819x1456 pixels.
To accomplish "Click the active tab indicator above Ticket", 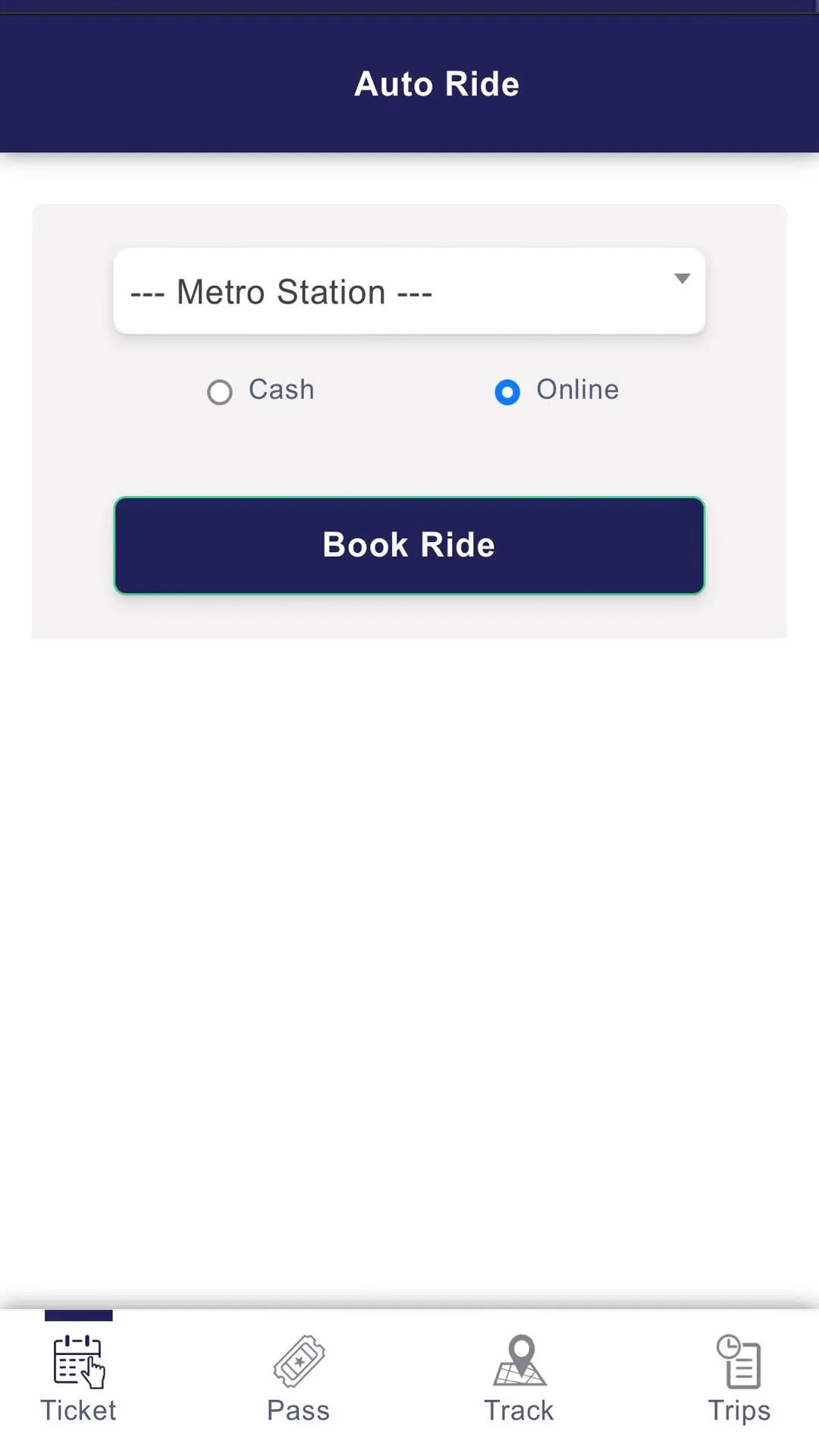I will pyautogui.click(x=78, y=1316).
